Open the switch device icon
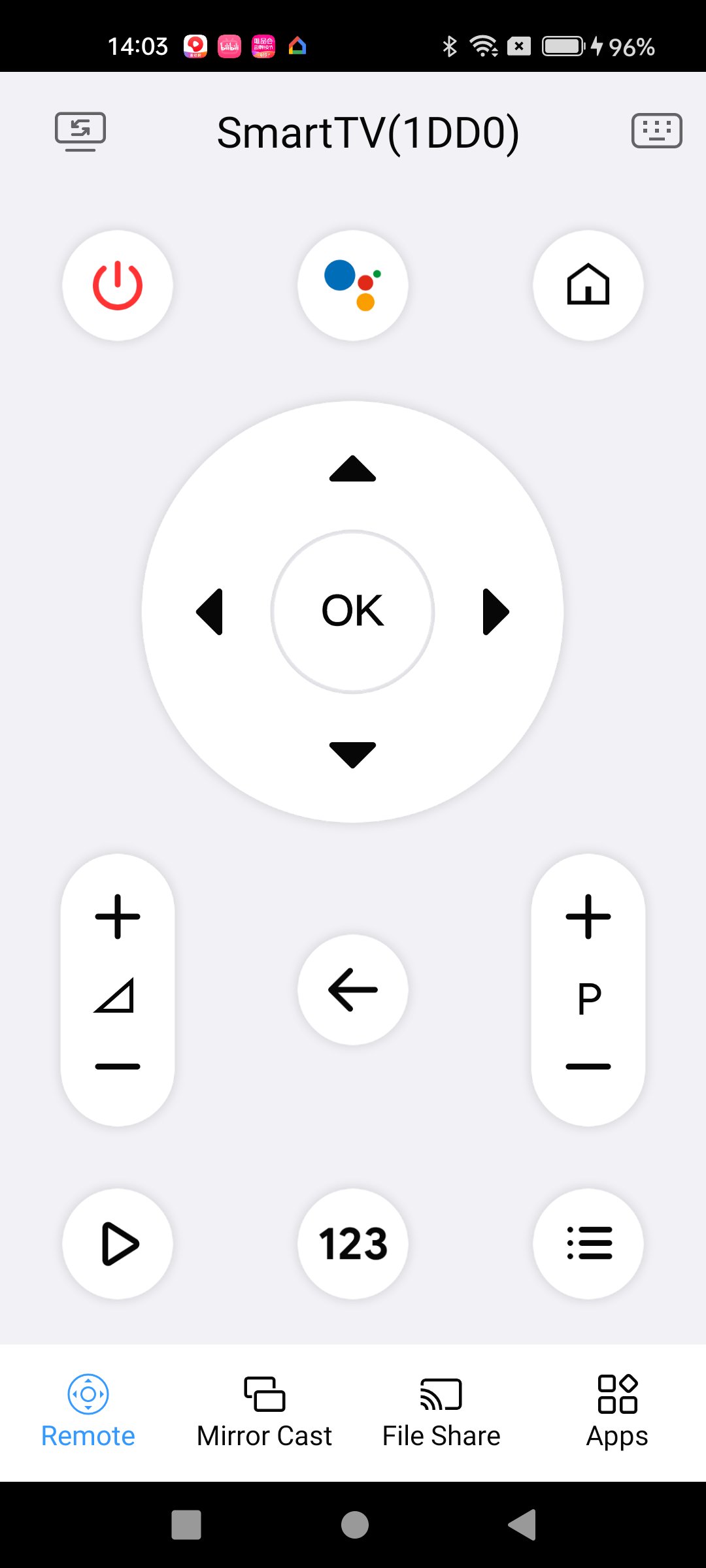706x1568 pixels. tap(80, 131)
